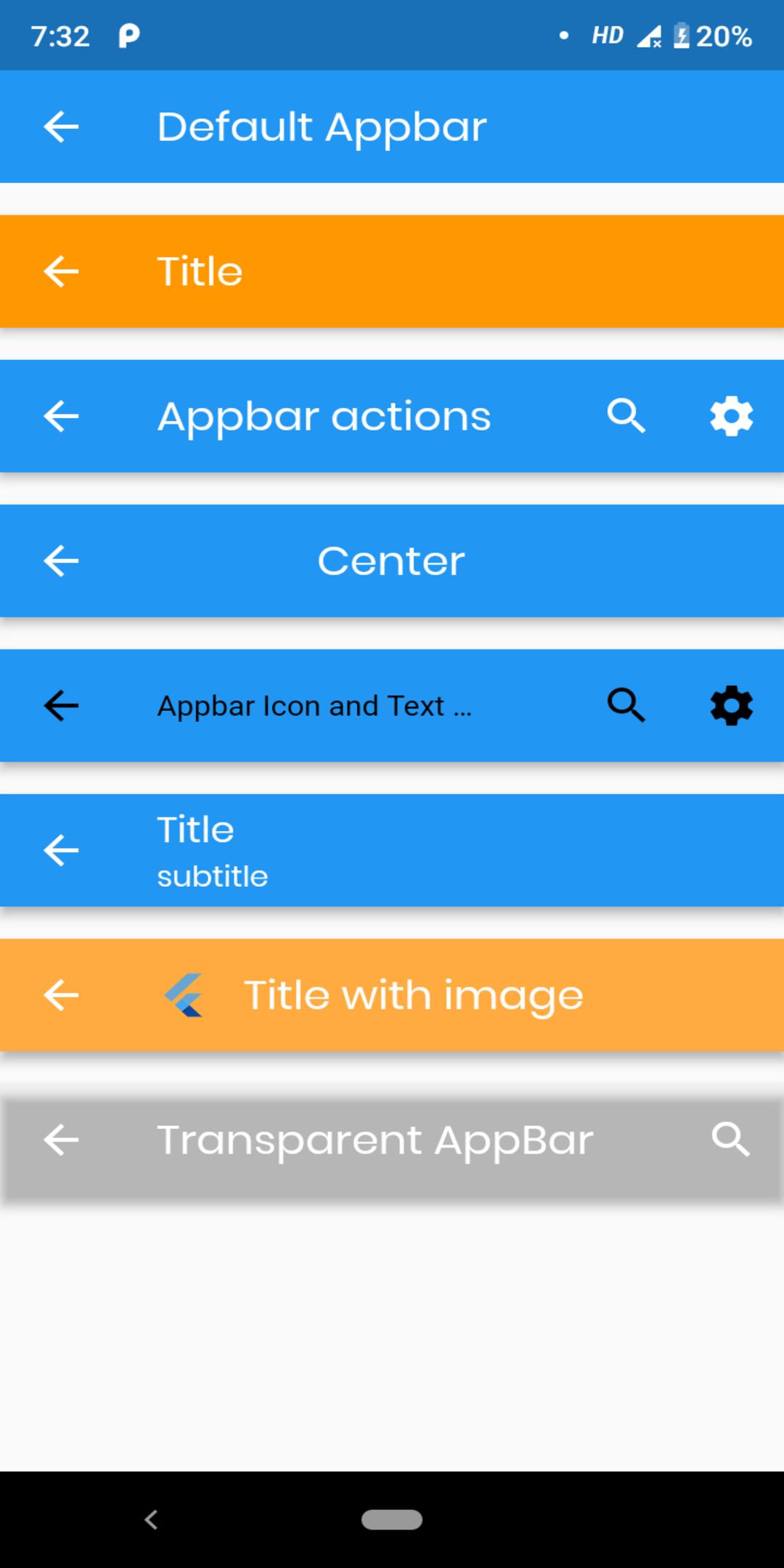Screen dimensions: 784x1568
Task: Tap black search icon in Appbar Icon and Text bar
Action: [626, 705]
